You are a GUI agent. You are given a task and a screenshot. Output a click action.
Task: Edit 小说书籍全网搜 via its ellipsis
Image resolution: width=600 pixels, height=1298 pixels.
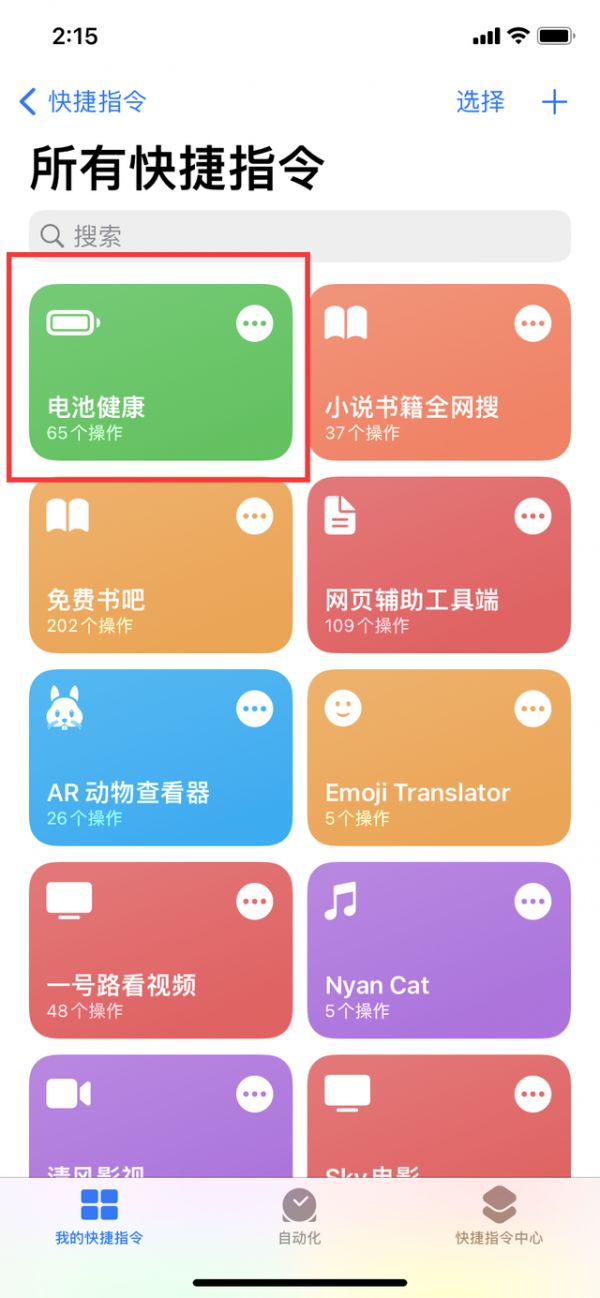pyautogui.click(x=533, y=323)
